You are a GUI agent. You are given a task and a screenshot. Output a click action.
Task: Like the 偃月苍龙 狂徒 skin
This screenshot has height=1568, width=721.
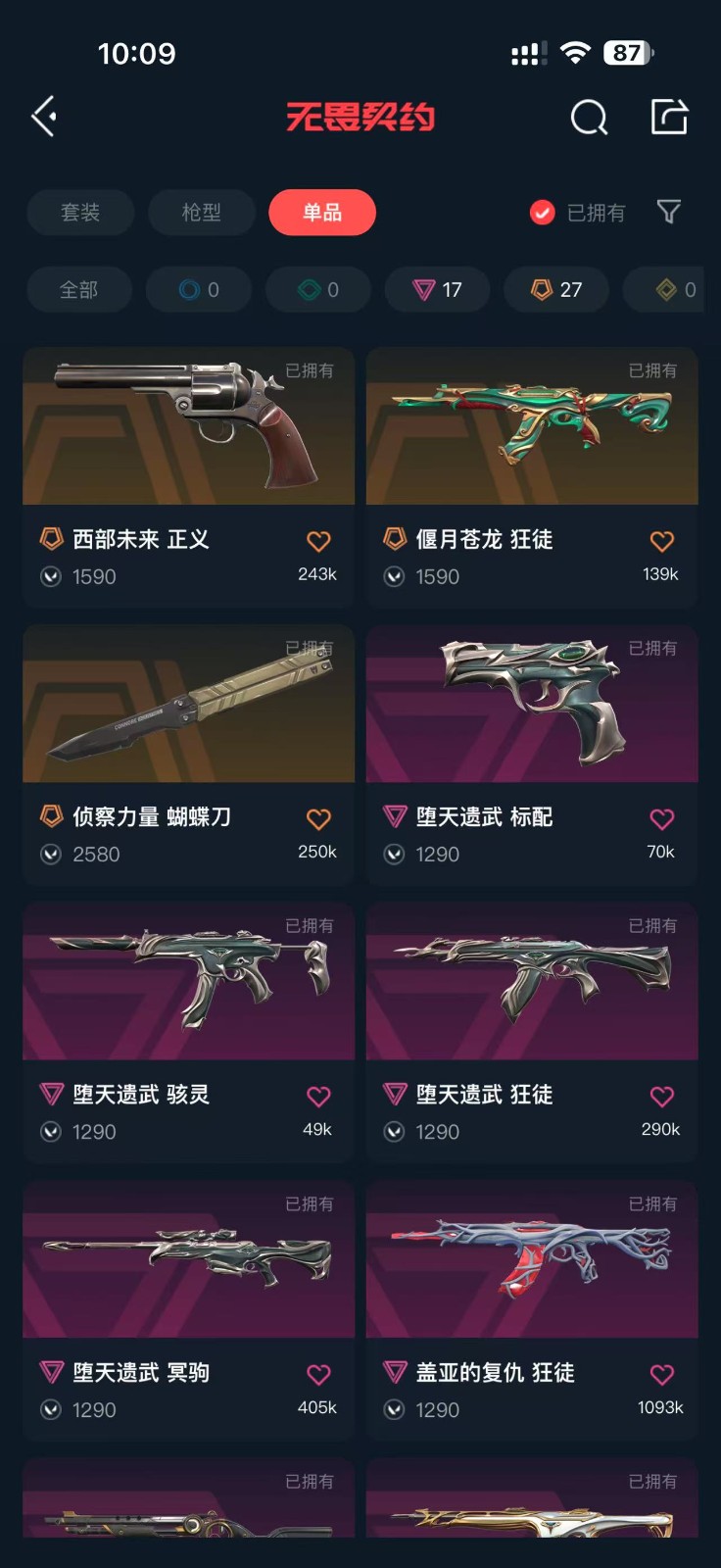click(x=662, y=541)
